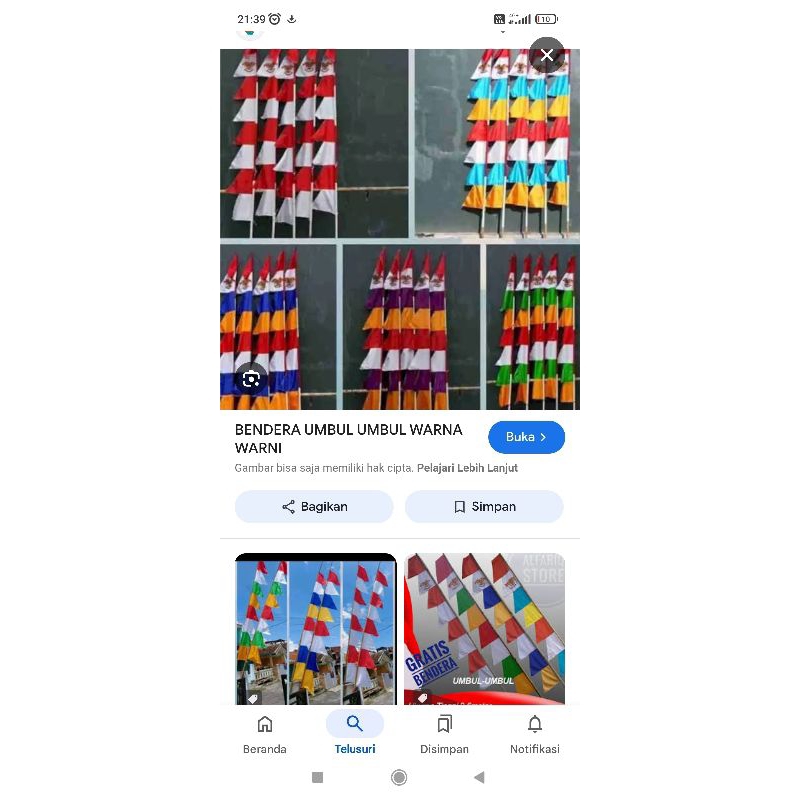Switch to the Telusuri tab
This screenshot has width=800, height=800.
pyautogui.click(x=355, y=735)
